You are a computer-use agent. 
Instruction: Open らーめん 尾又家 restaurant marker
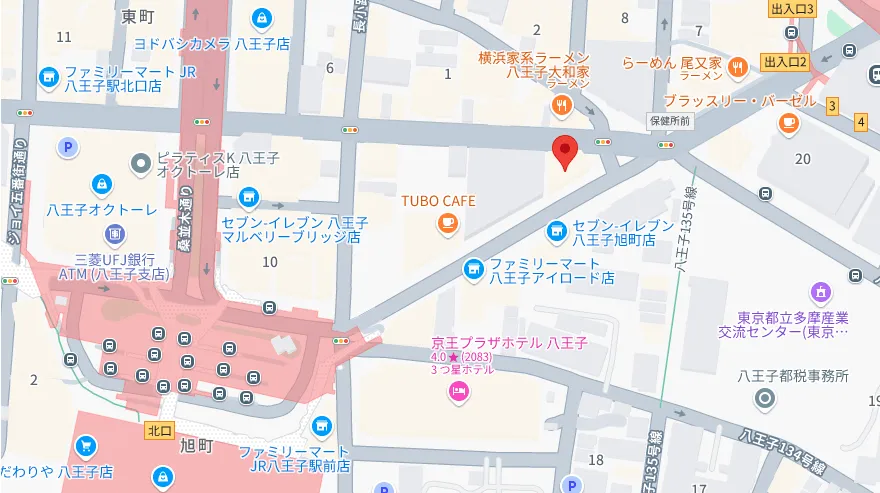coord(738,67)
